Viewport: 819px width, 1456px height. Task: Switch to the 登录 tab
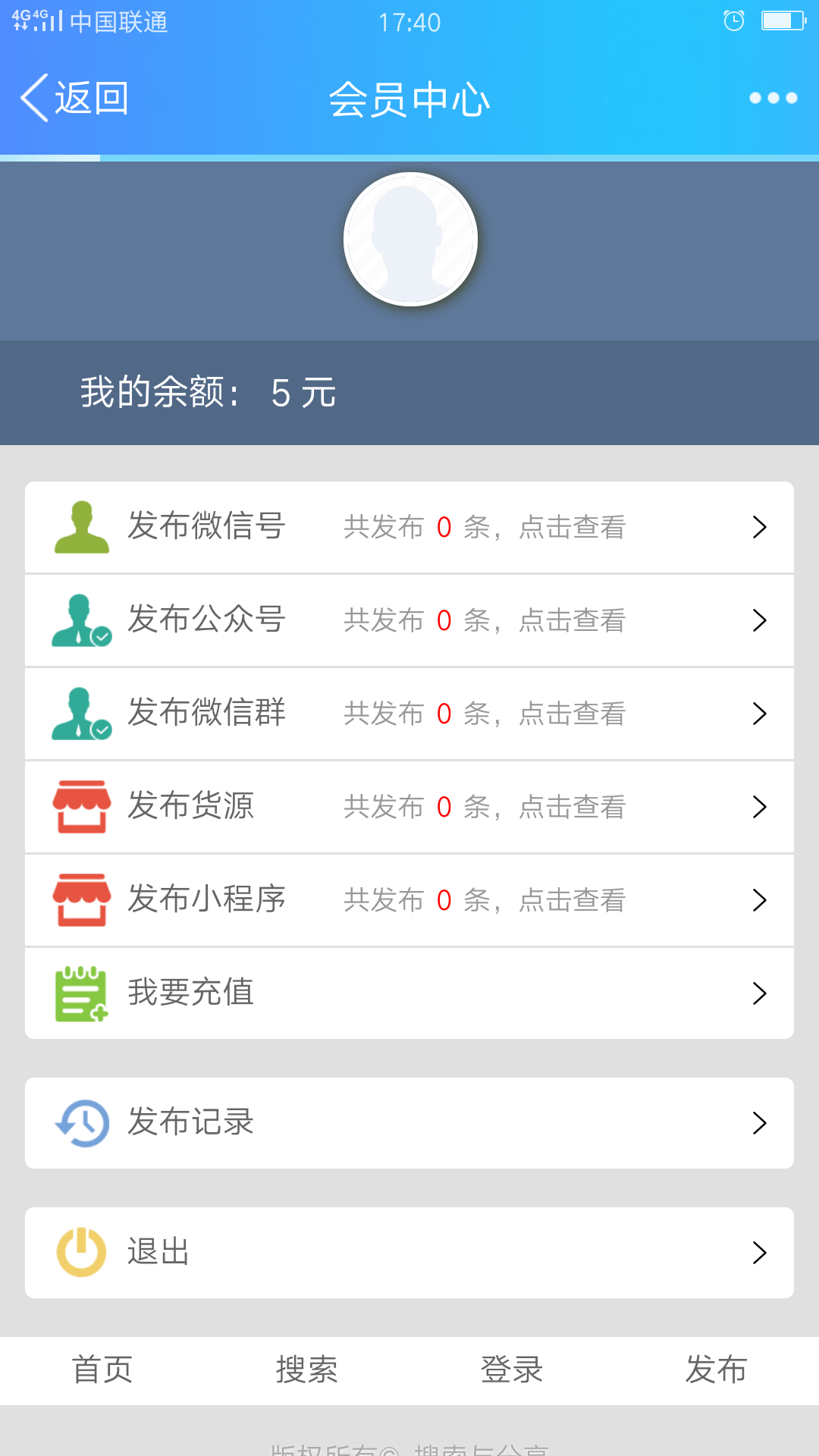tap(512, 1370)
